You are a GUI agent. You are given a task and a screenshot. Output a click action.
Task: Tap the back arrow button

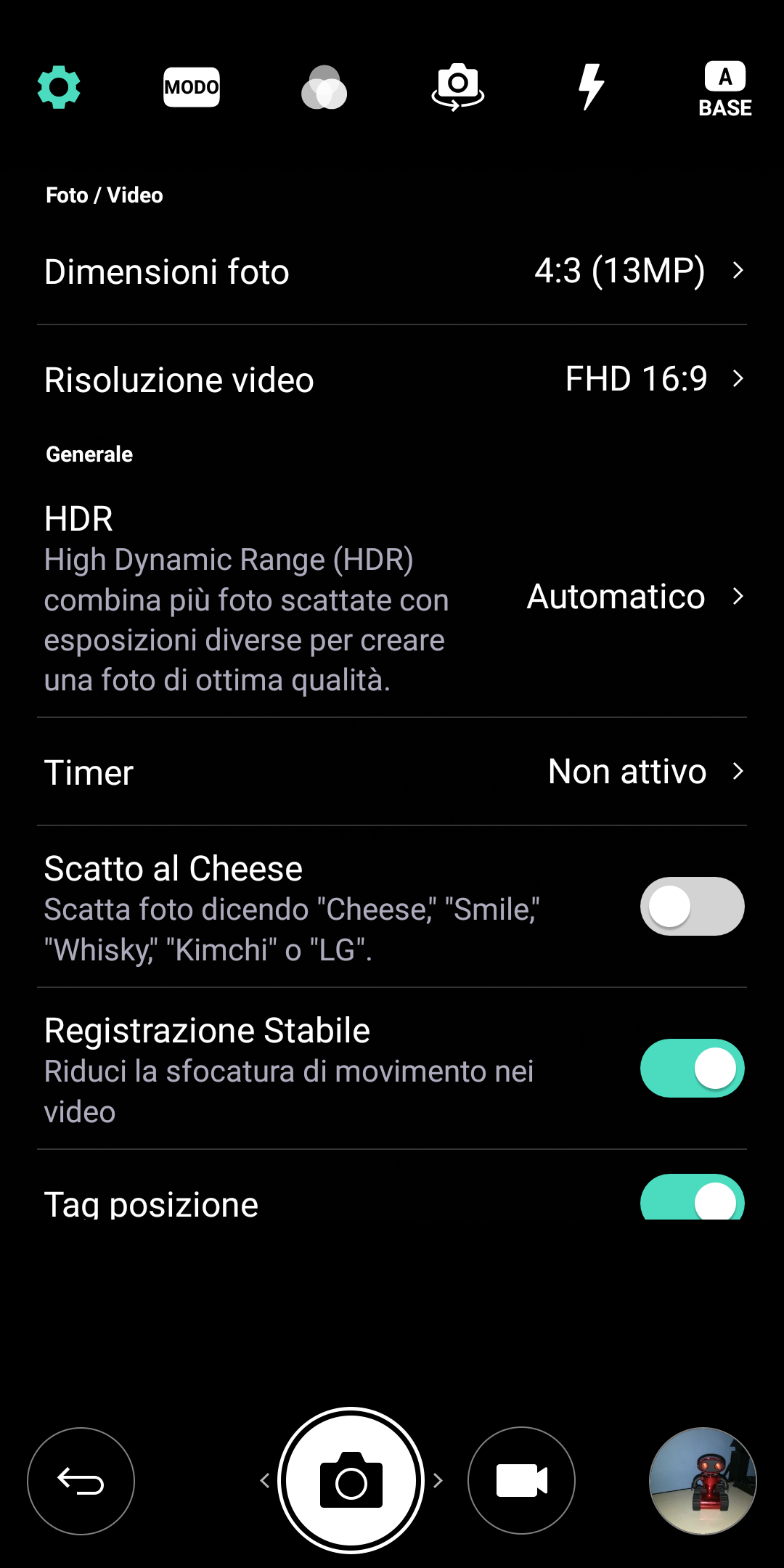click(x=81, y=1481)
